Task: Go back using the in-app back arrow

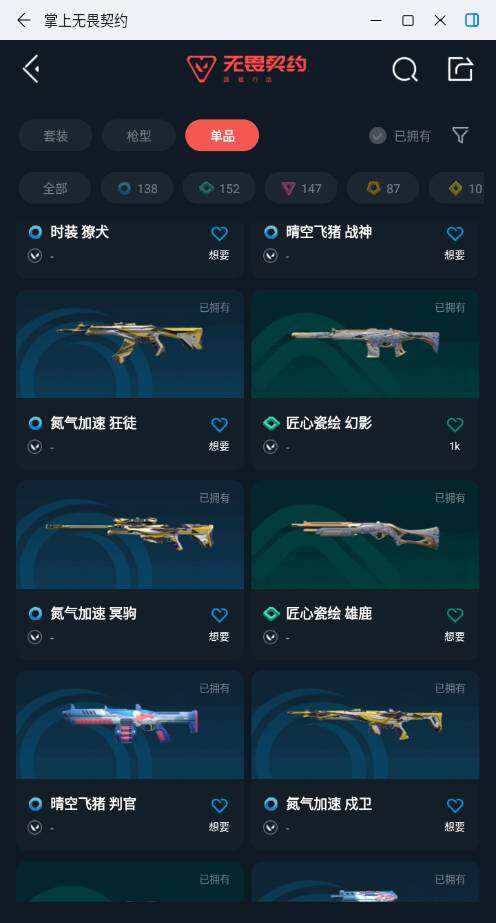Action: click(x=31, y=69)
